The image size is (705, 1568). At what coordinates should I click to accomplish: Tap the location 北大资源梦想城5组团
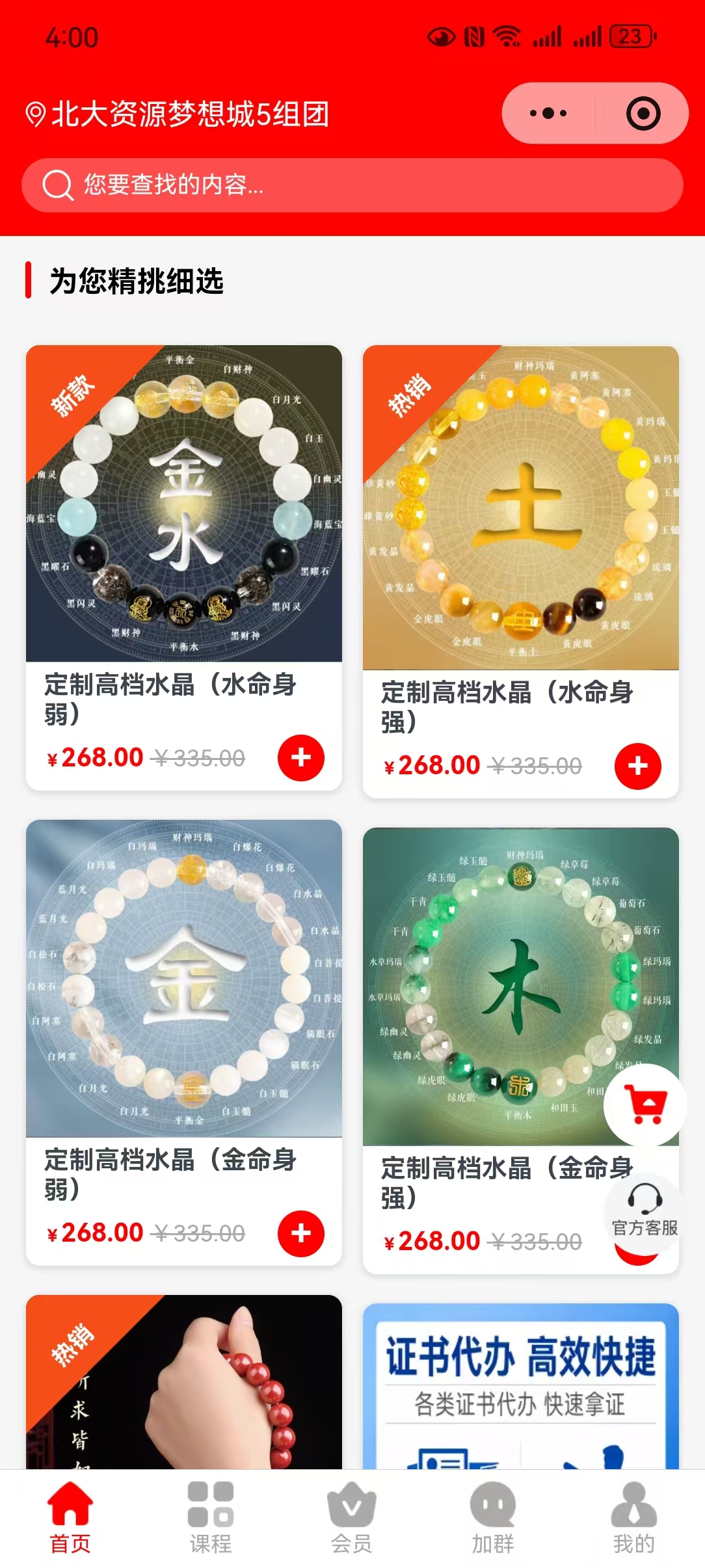tap(178, 114)
